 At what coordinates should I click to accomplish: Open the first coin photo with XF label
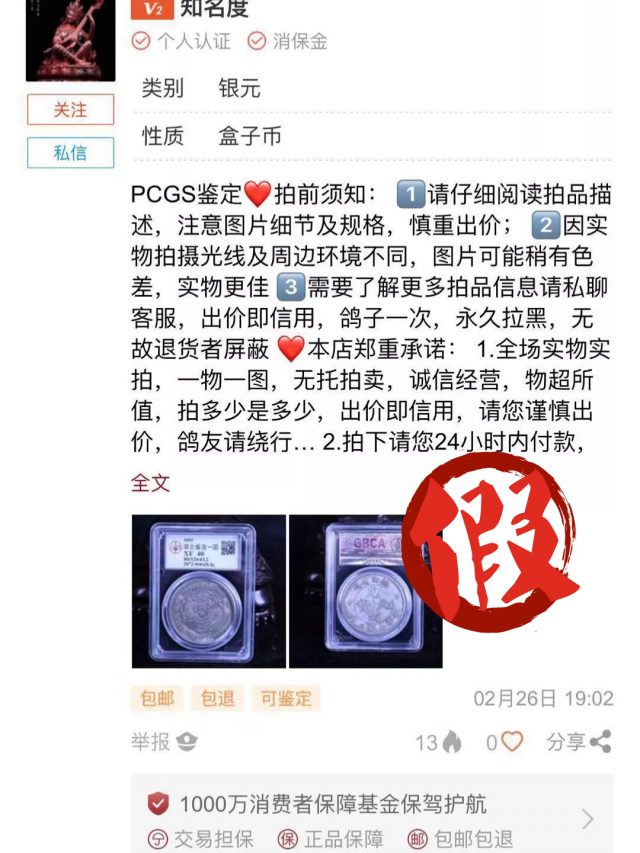(x=209, y=591)
